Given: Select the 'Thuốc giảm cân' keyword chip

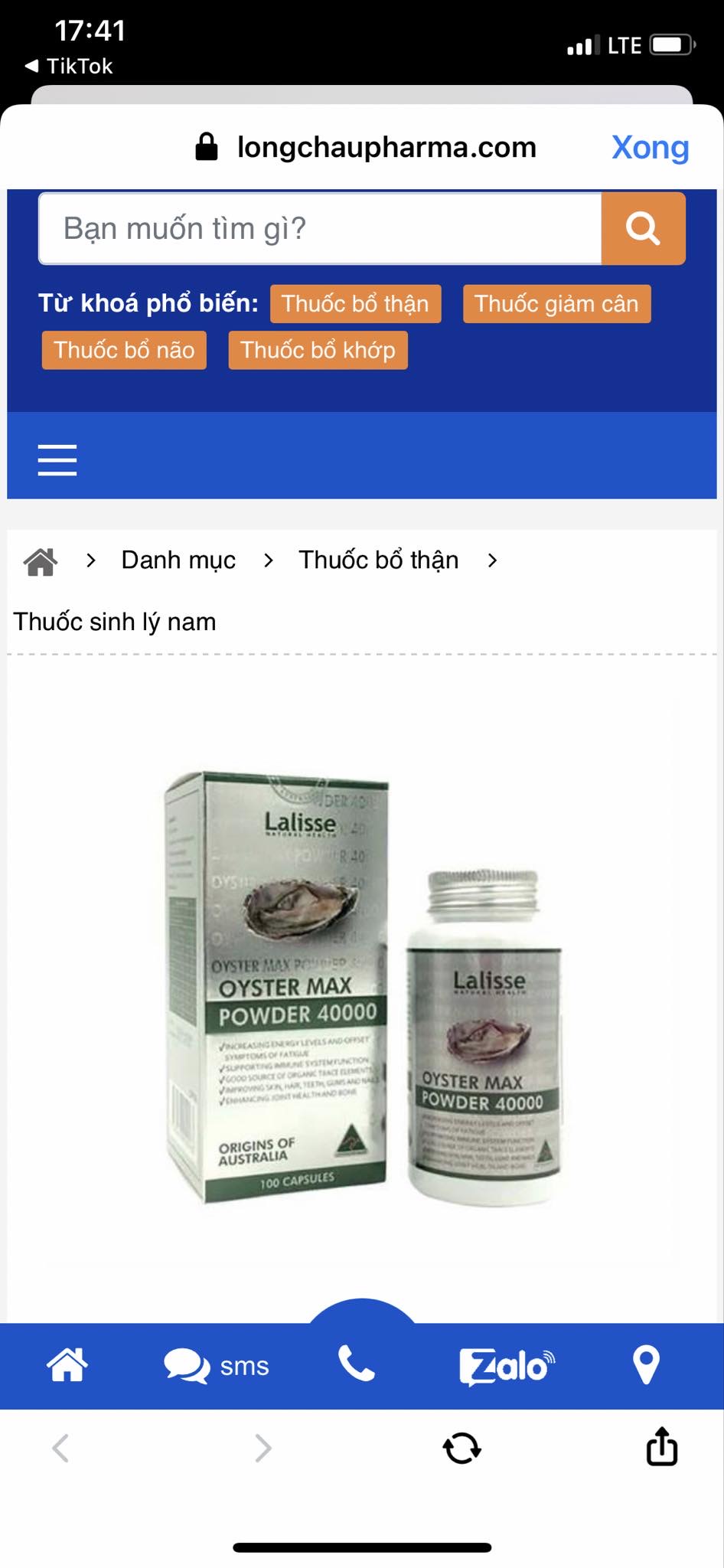Looking at the screenshot, I should click(x=556, y=304).
